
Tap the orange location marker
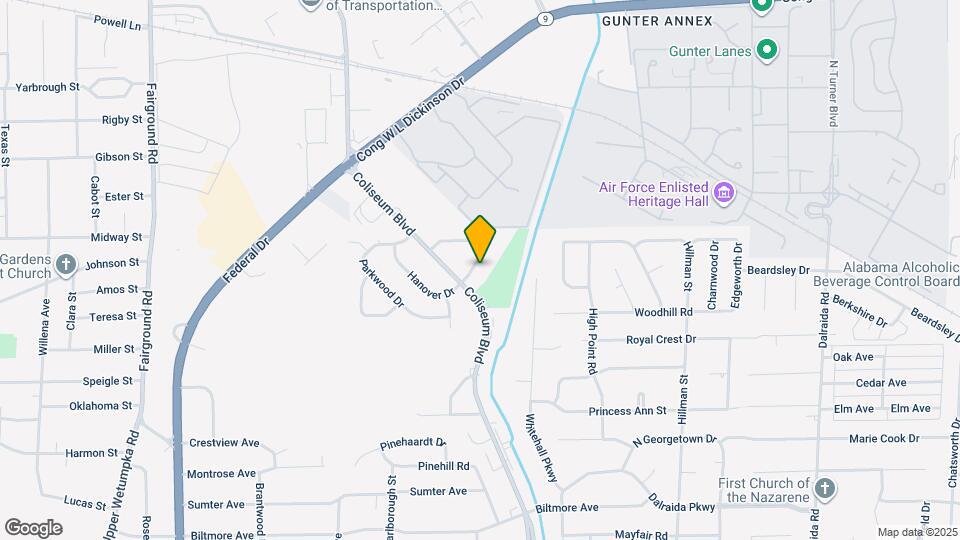pos(480,240)
